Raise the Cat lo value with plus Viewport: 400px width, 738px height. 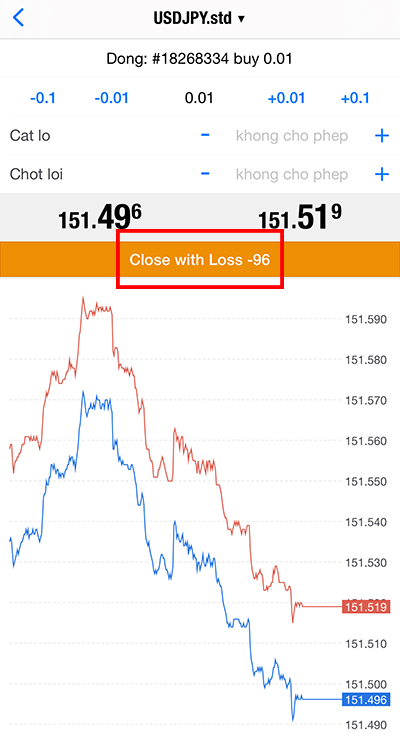(x=382, y=136)
